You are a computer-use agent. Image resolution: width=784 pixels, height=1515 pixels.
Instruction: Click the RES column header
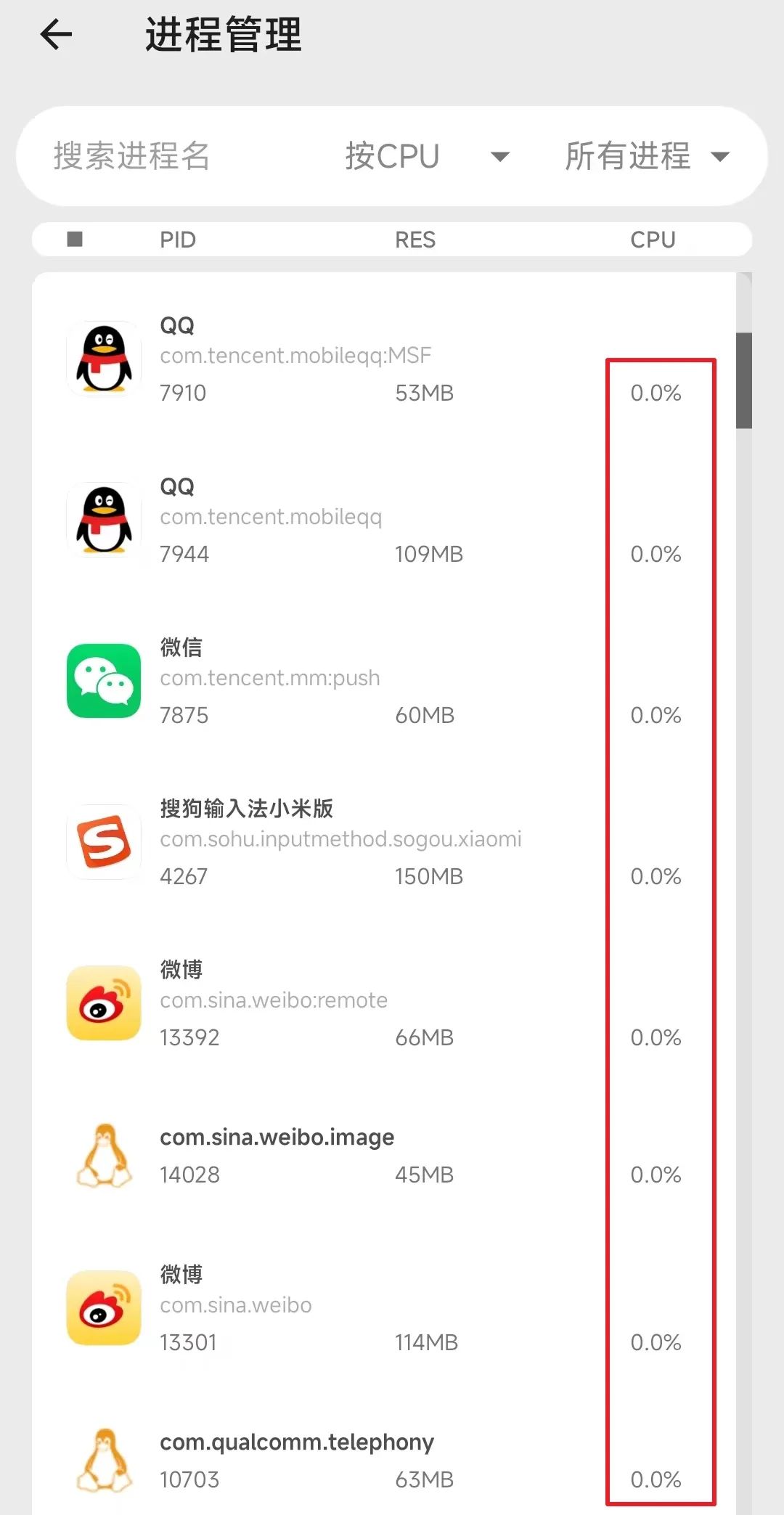click(415, 239)
